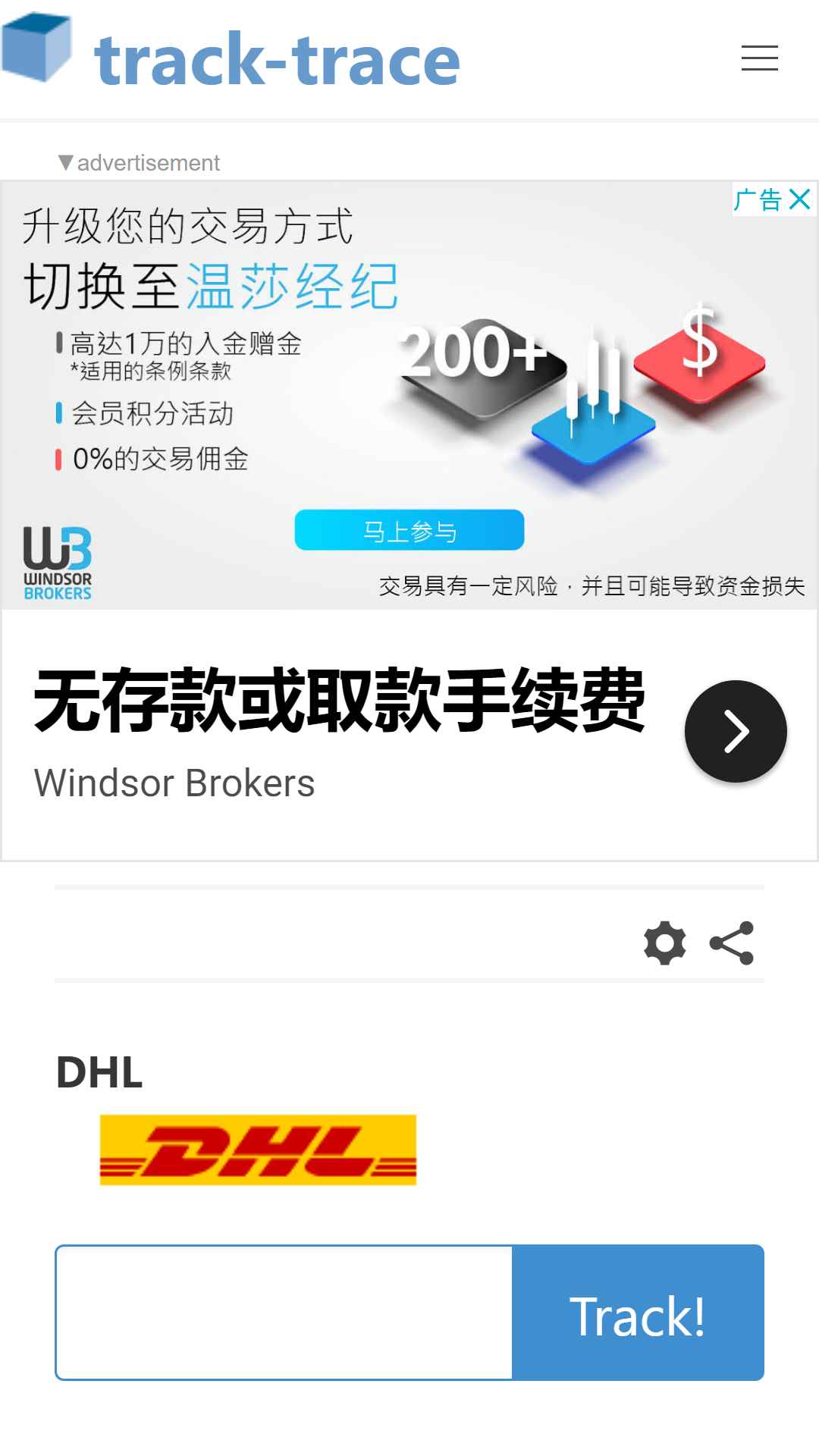Viewport: 819px width, 1456px height.
Task: Focus the DHL tracking number field
Action: point(284,1313)
